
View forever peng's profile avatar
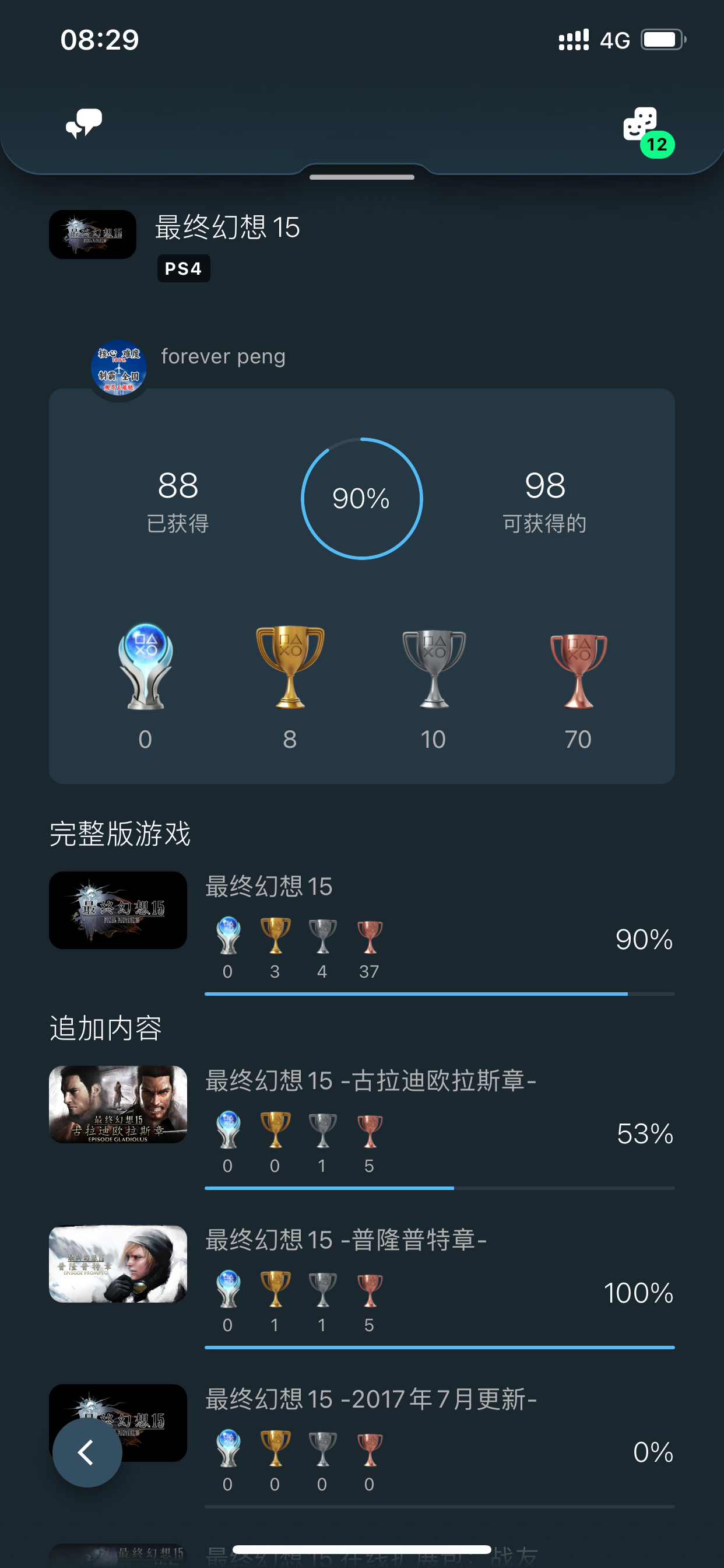coord(119,367)
